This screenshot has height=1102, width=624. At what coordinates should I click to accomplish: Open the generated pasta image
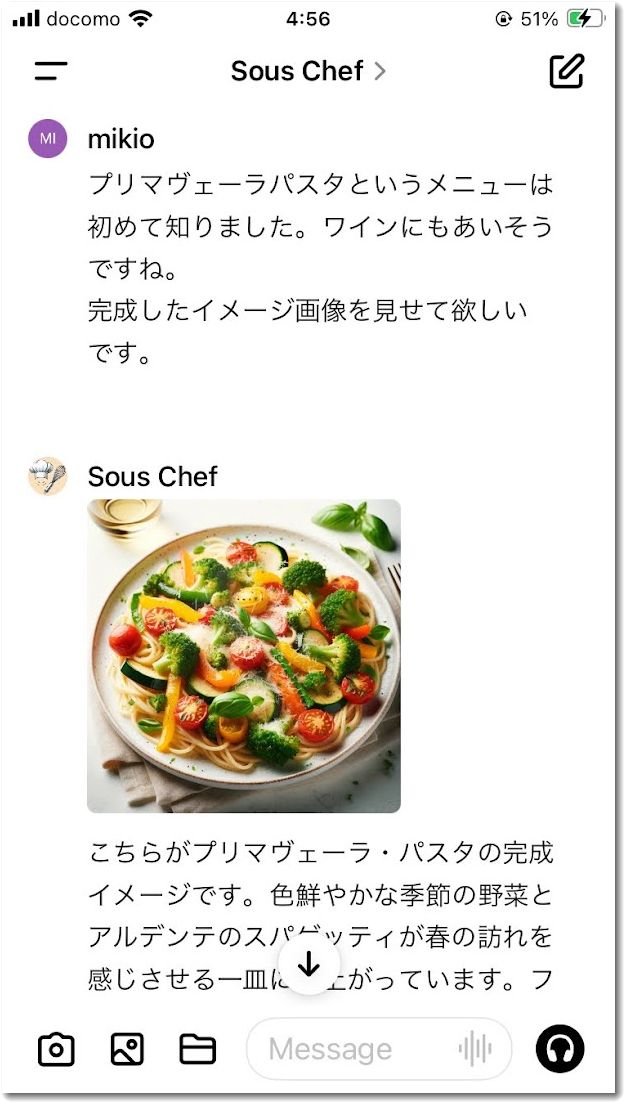pos(244,655)
